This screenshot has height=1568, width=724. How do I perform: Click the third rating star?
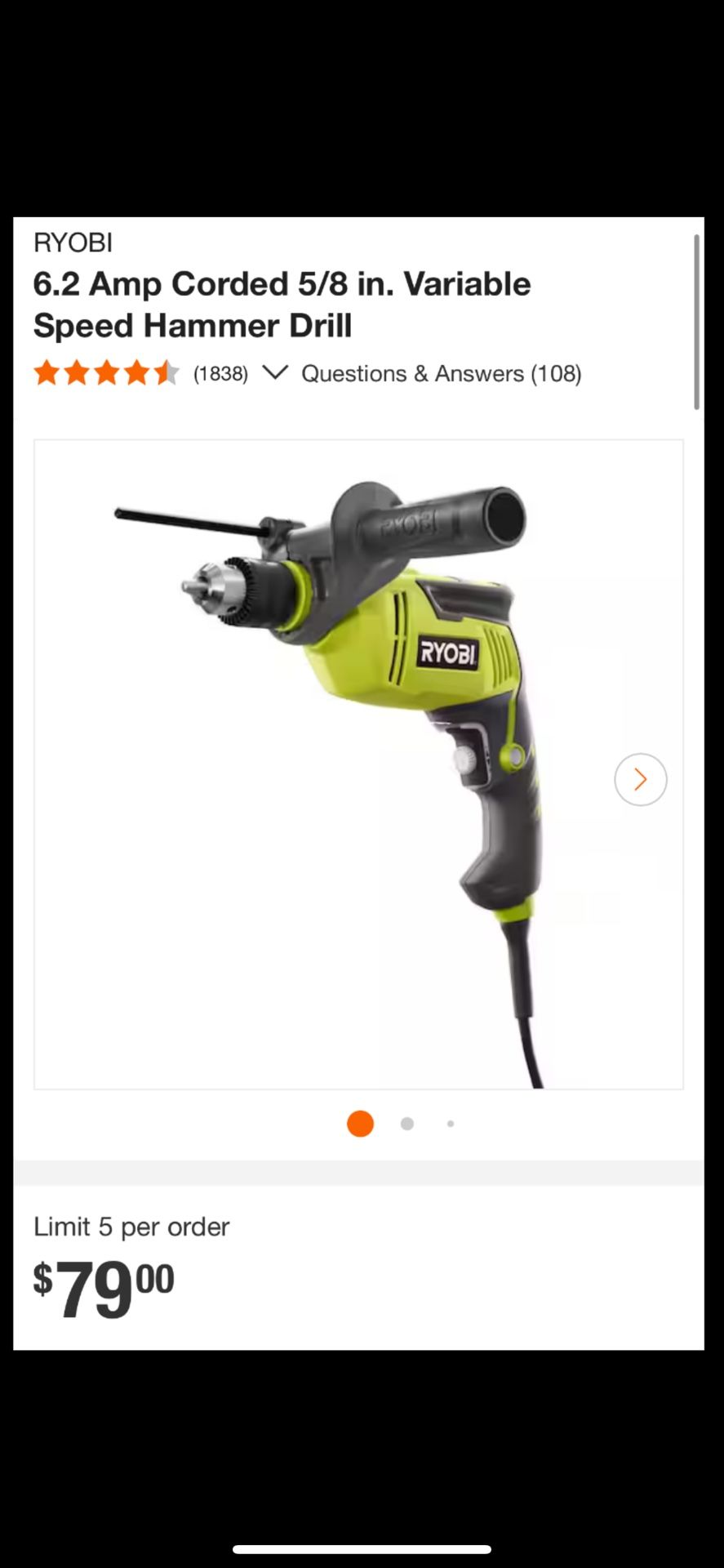point(107,373)
